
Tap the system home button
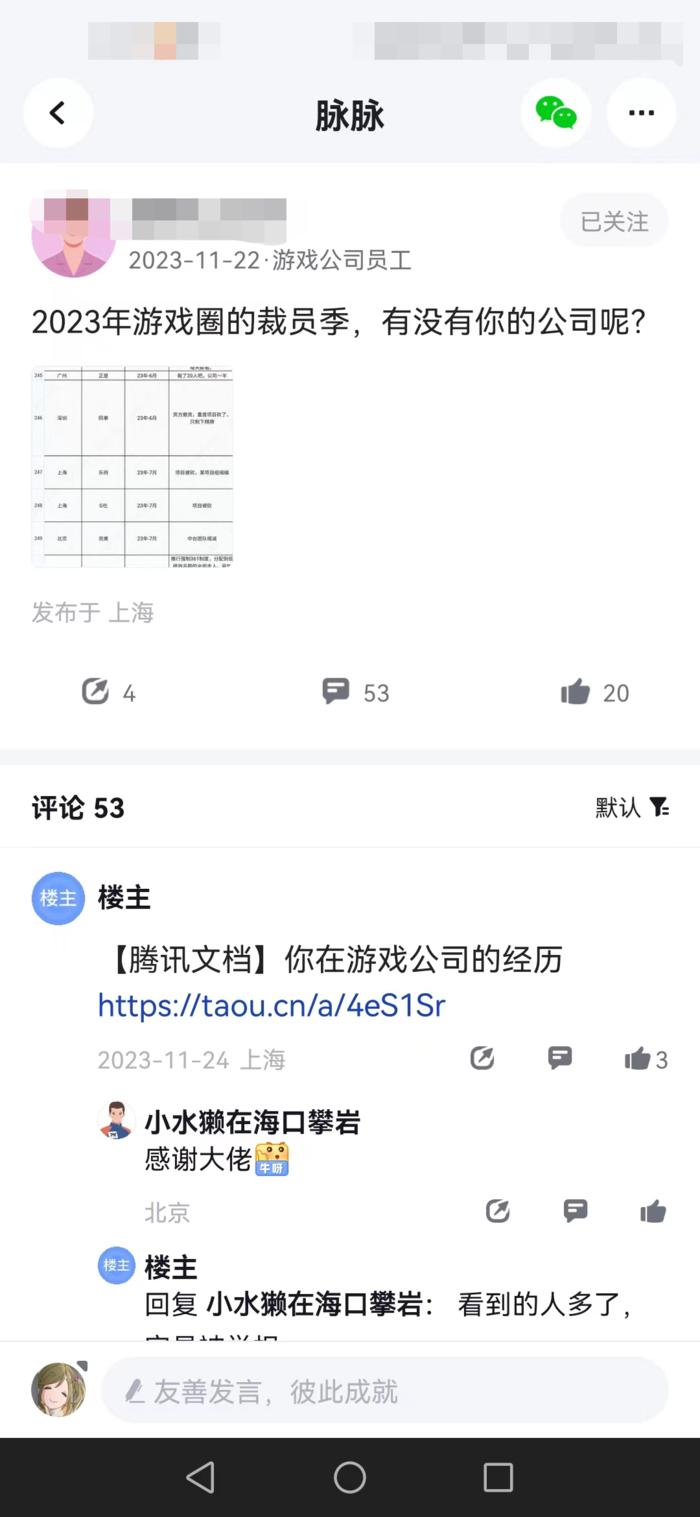350,1477
